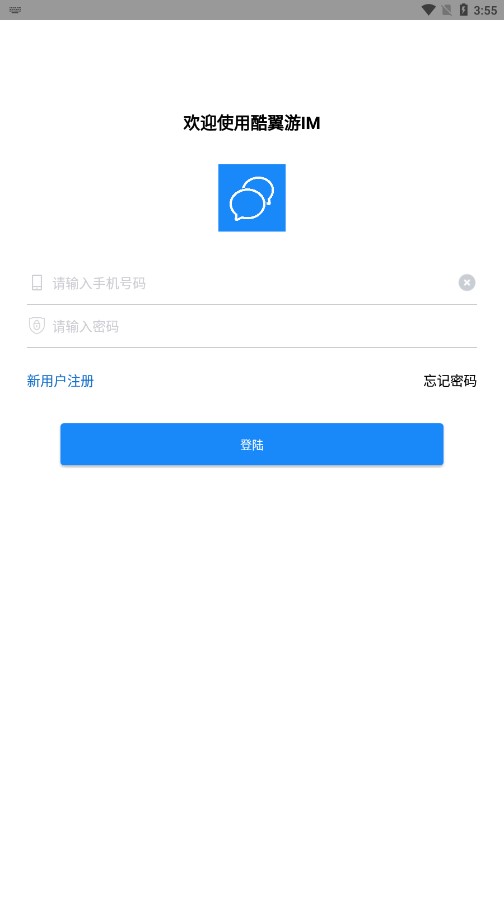
Task: Focus the password field 请输入密码
Action: [x=252, y=326]
